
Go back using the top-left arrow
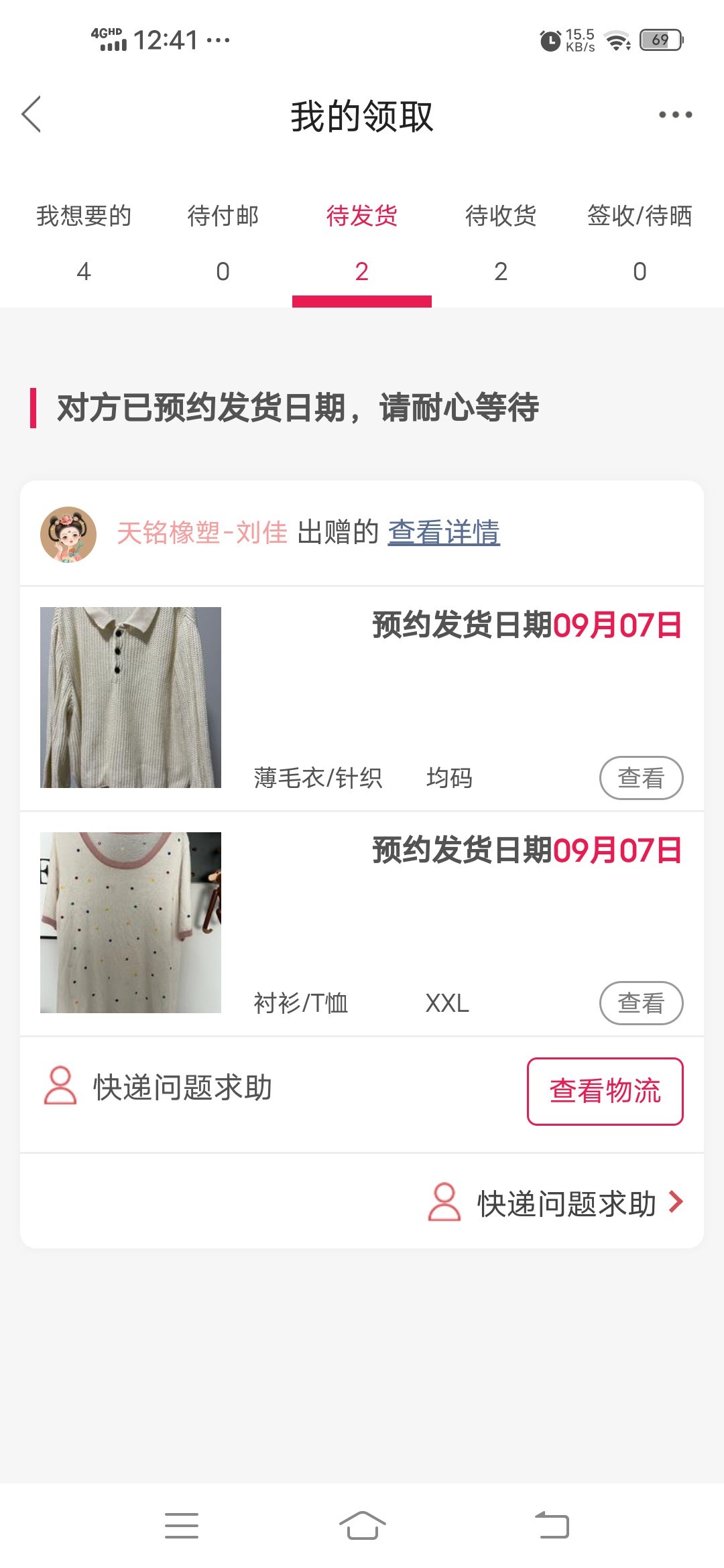32,115
